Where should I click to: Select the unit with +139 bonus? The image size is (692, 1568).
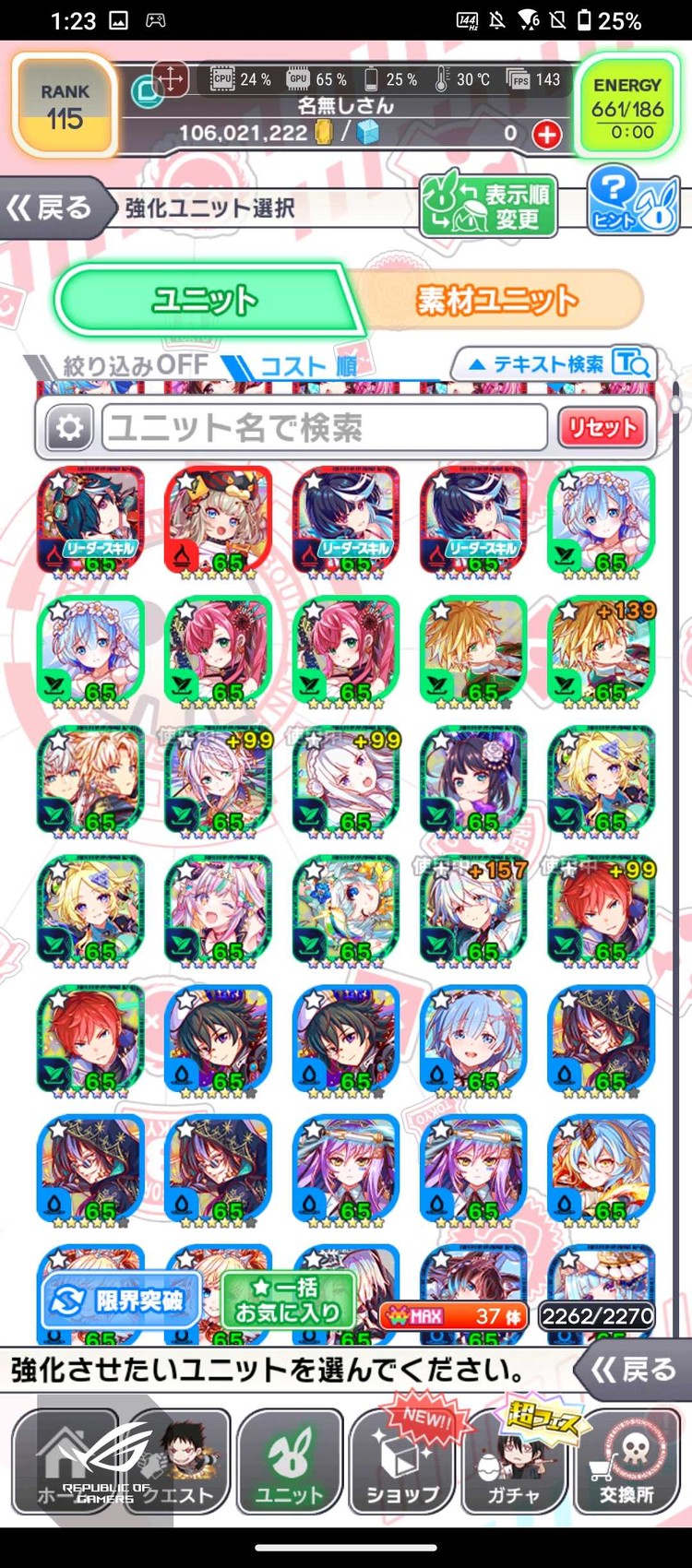point(601,651)
